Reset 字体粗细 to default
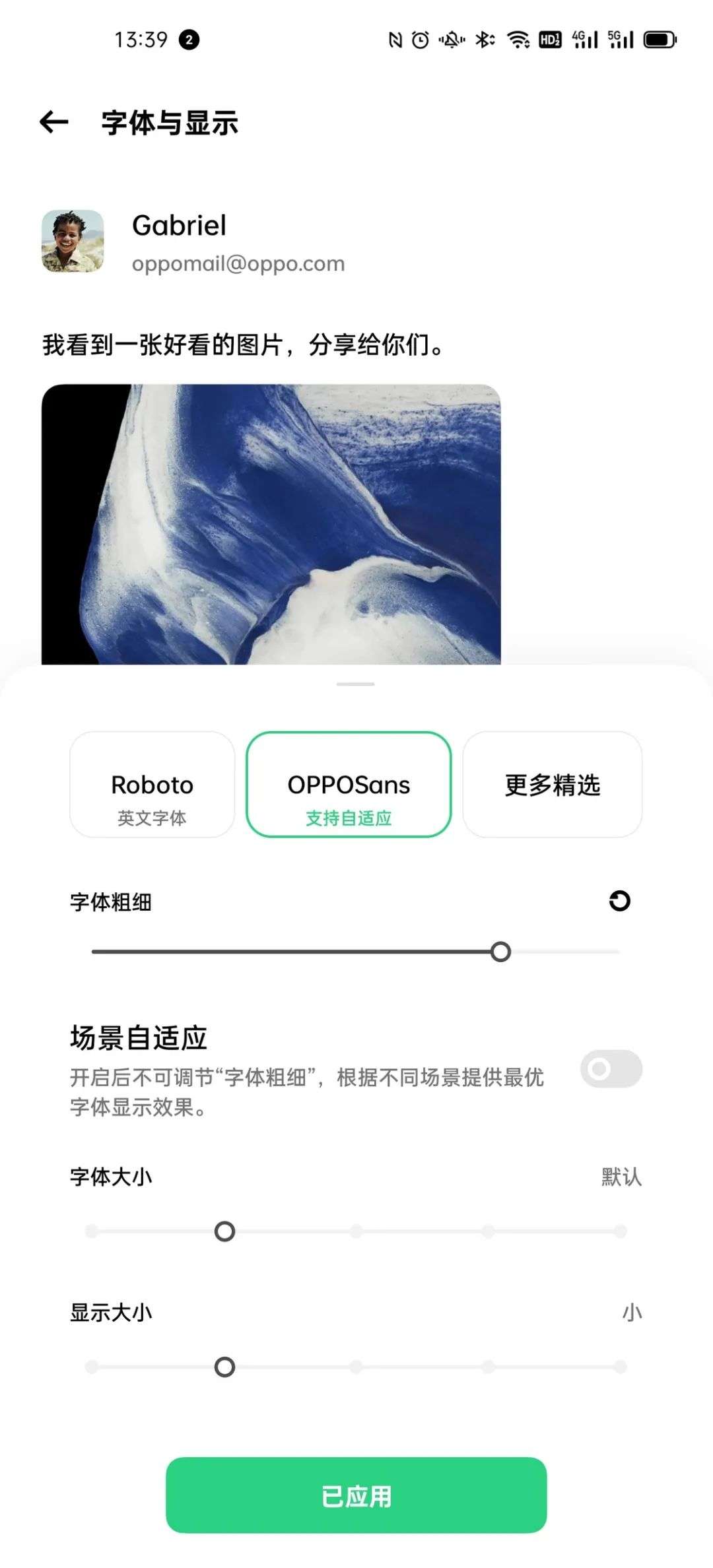Image resolution: width=713 pixels, height=1568 pixels. (x=619, y=901)
